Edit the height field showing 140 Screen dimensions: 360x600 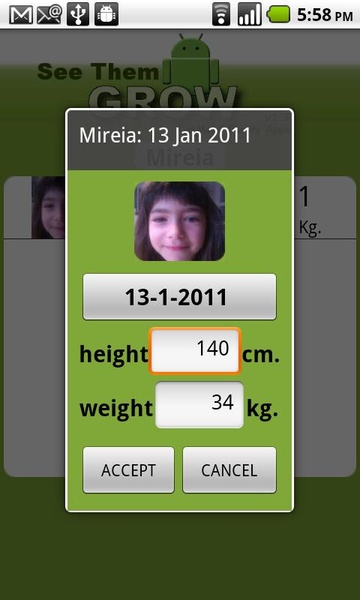(x=195, y=351)
